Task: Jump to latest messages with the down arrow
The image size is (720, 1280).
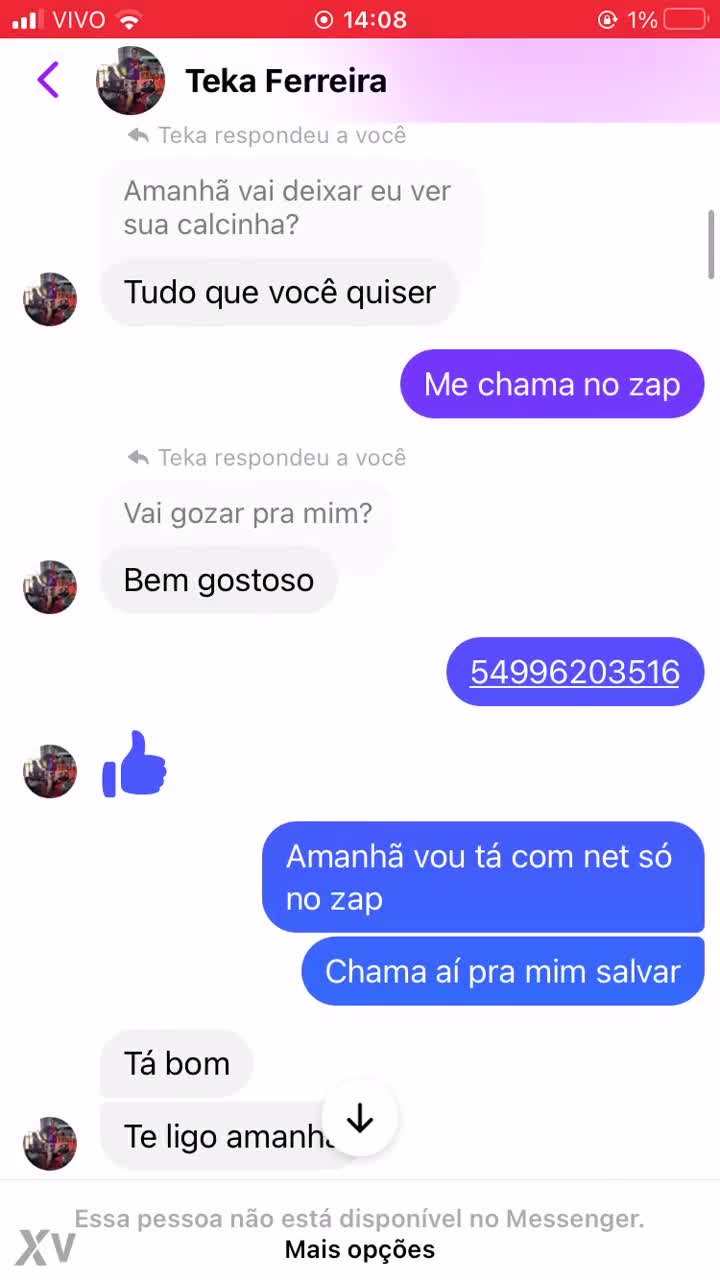Action: click(x=359, y=1119)
